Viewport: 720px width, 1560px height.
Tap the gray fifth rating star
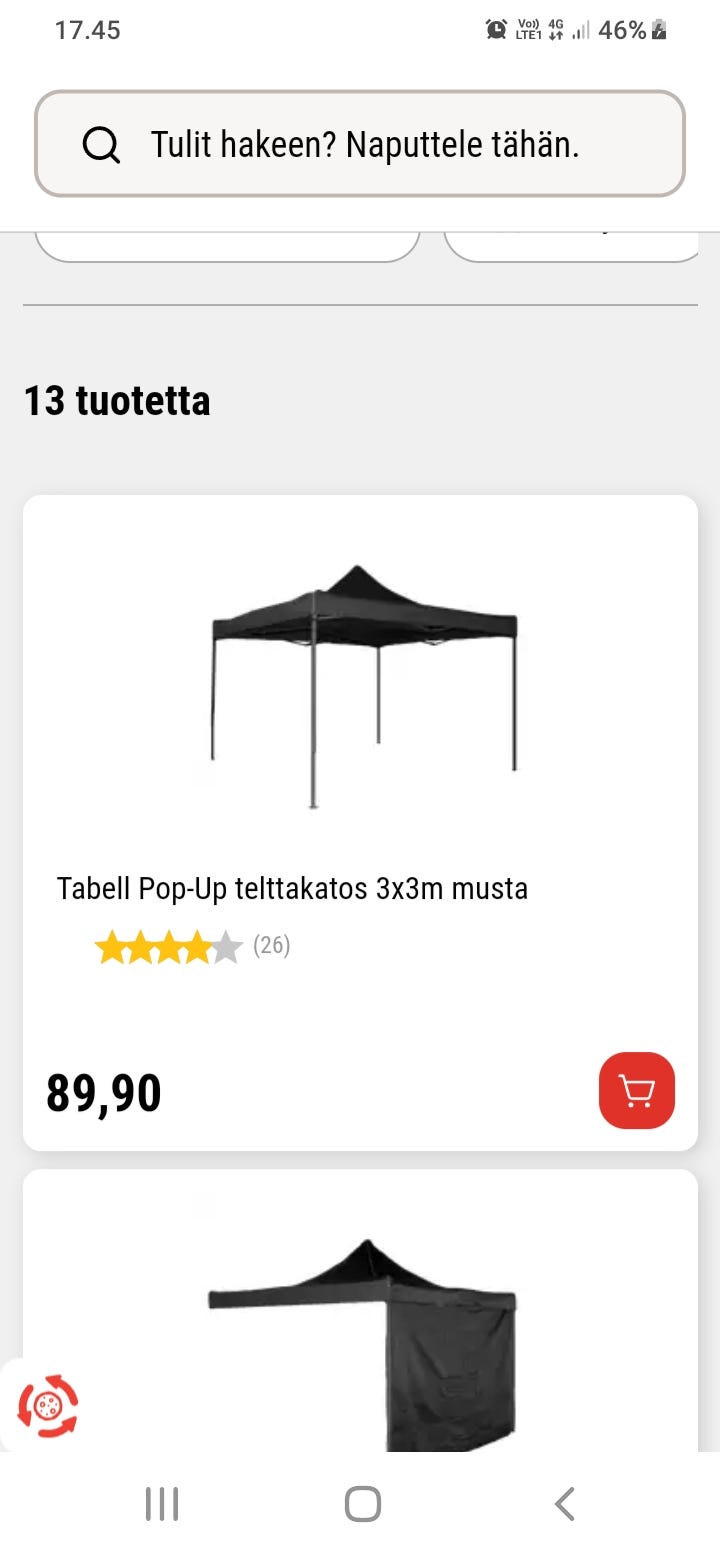pos(228,945)
